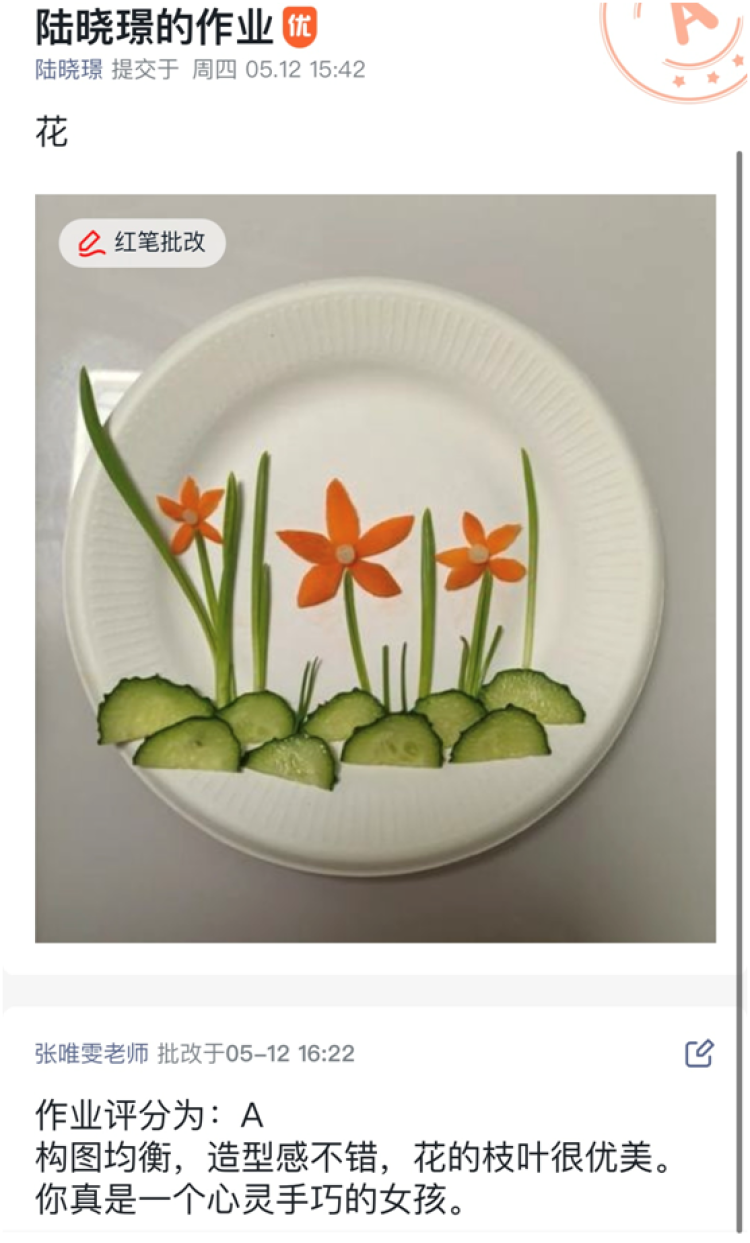Open 张唯雯老师's profile name link
Viewport: 750px width, 1243px height.
pyautogui.click(x=91, y=1053)
